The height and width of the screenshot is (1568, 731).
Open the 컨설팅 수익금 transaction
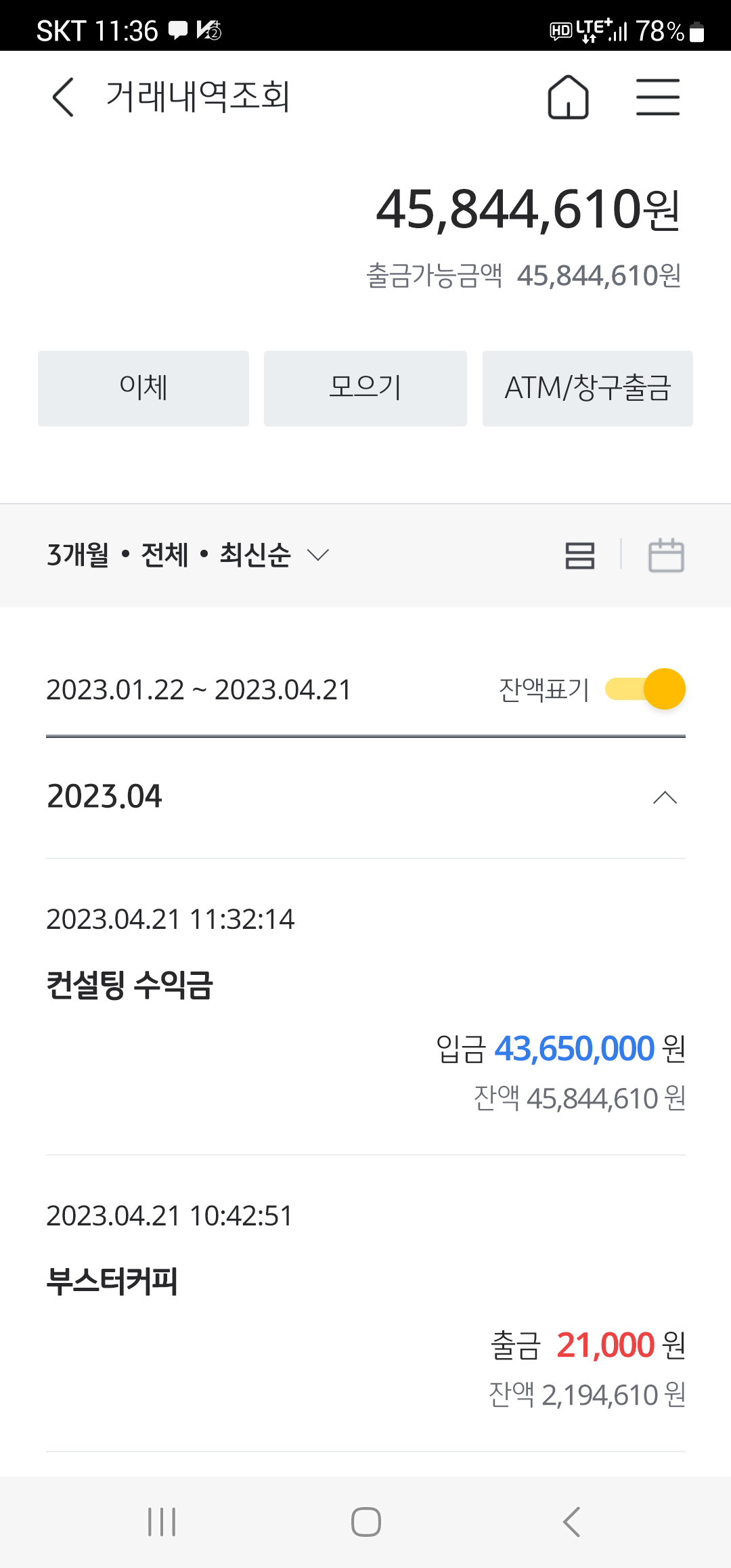(365, 1007)
